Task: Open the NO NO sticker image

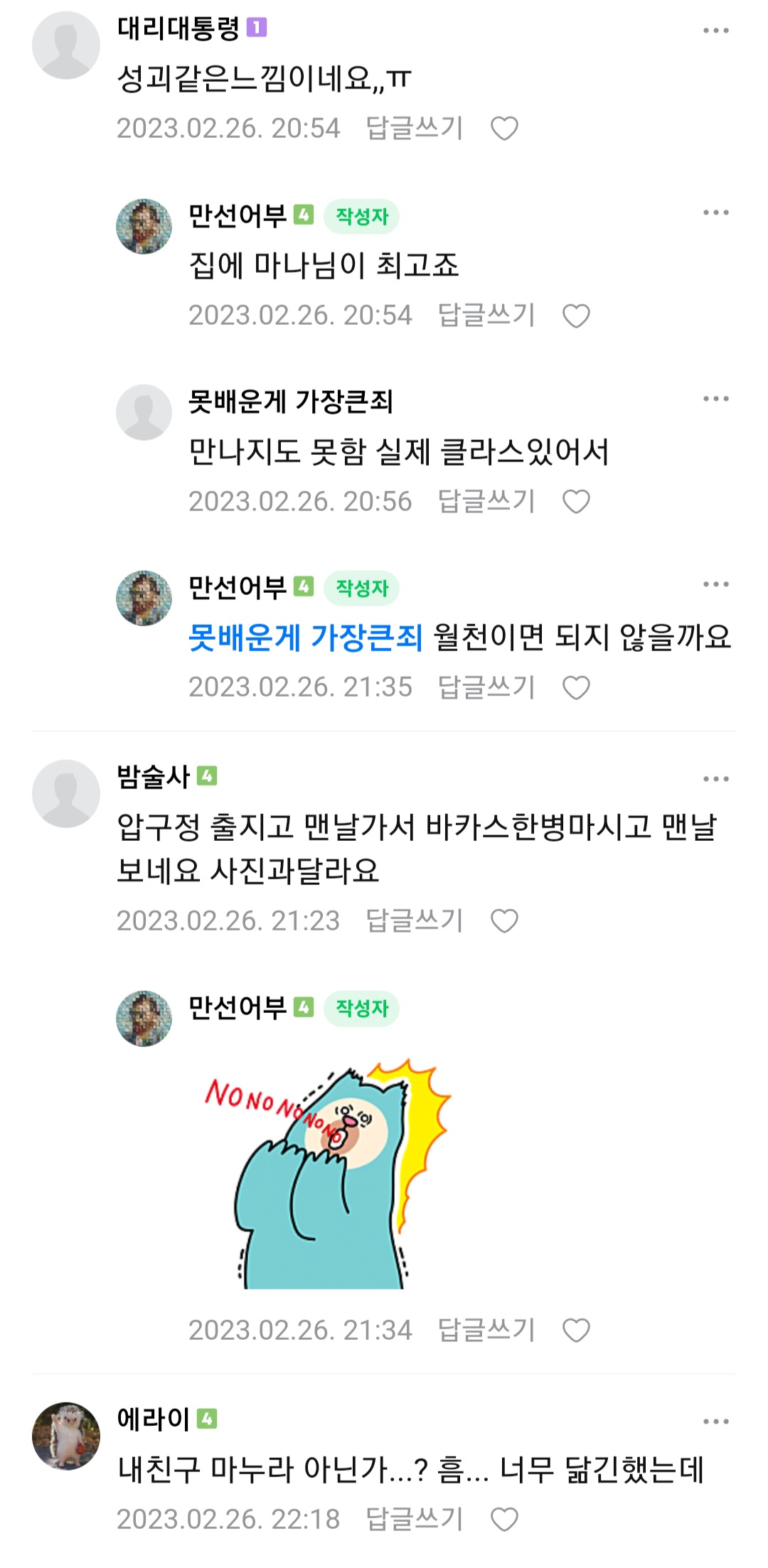Action: click(327, 1174)
